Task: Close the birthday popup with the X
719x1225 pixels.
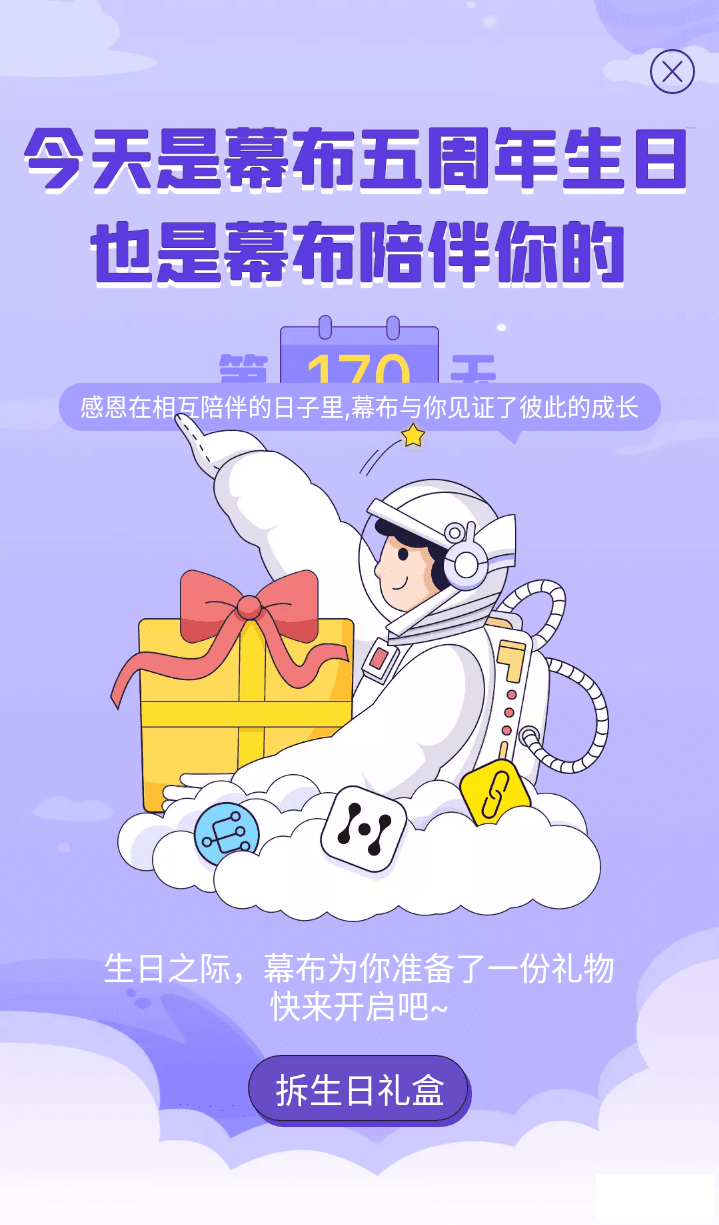Action: [672, 72]
